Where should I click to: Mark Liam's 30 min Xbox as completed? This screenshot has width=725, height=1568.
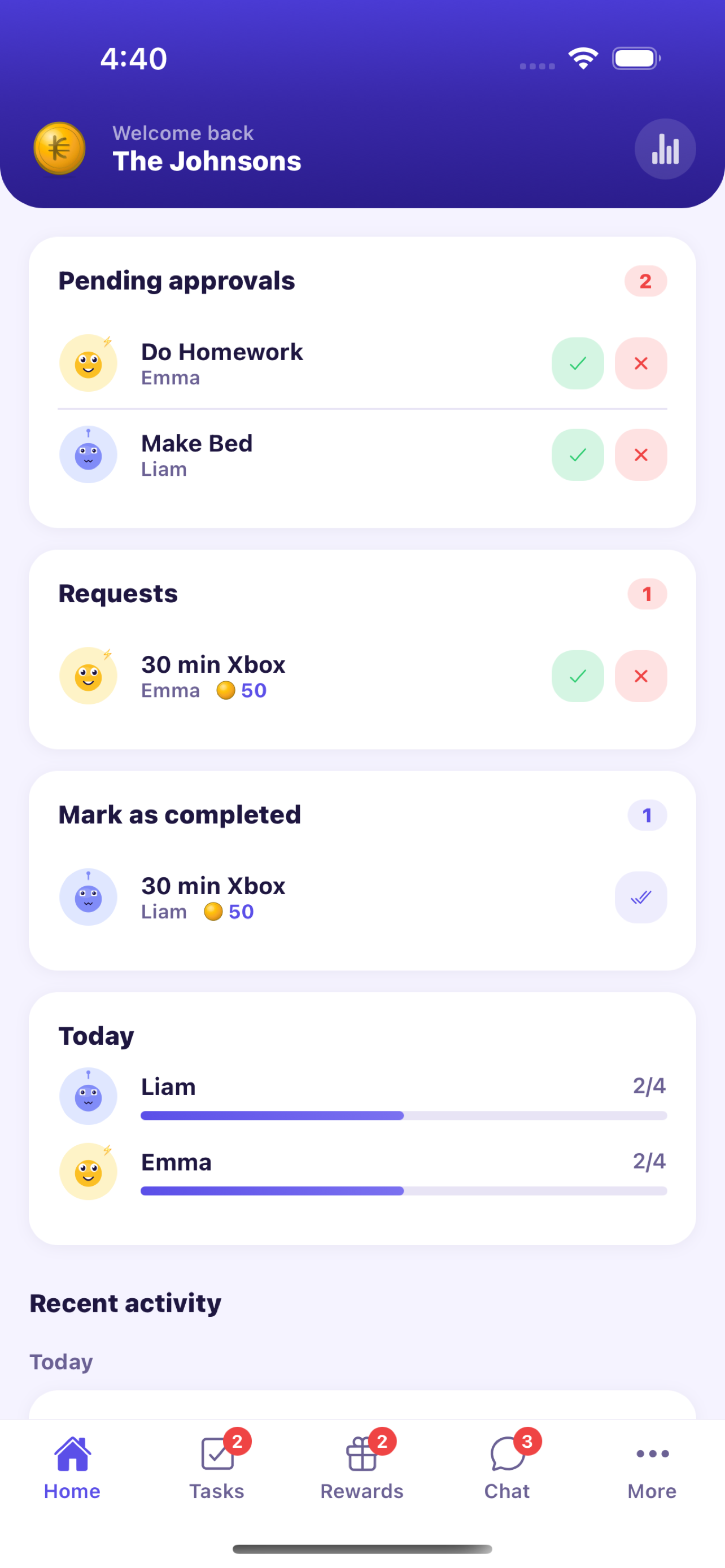pyautogui.click(x=640, y=897)
